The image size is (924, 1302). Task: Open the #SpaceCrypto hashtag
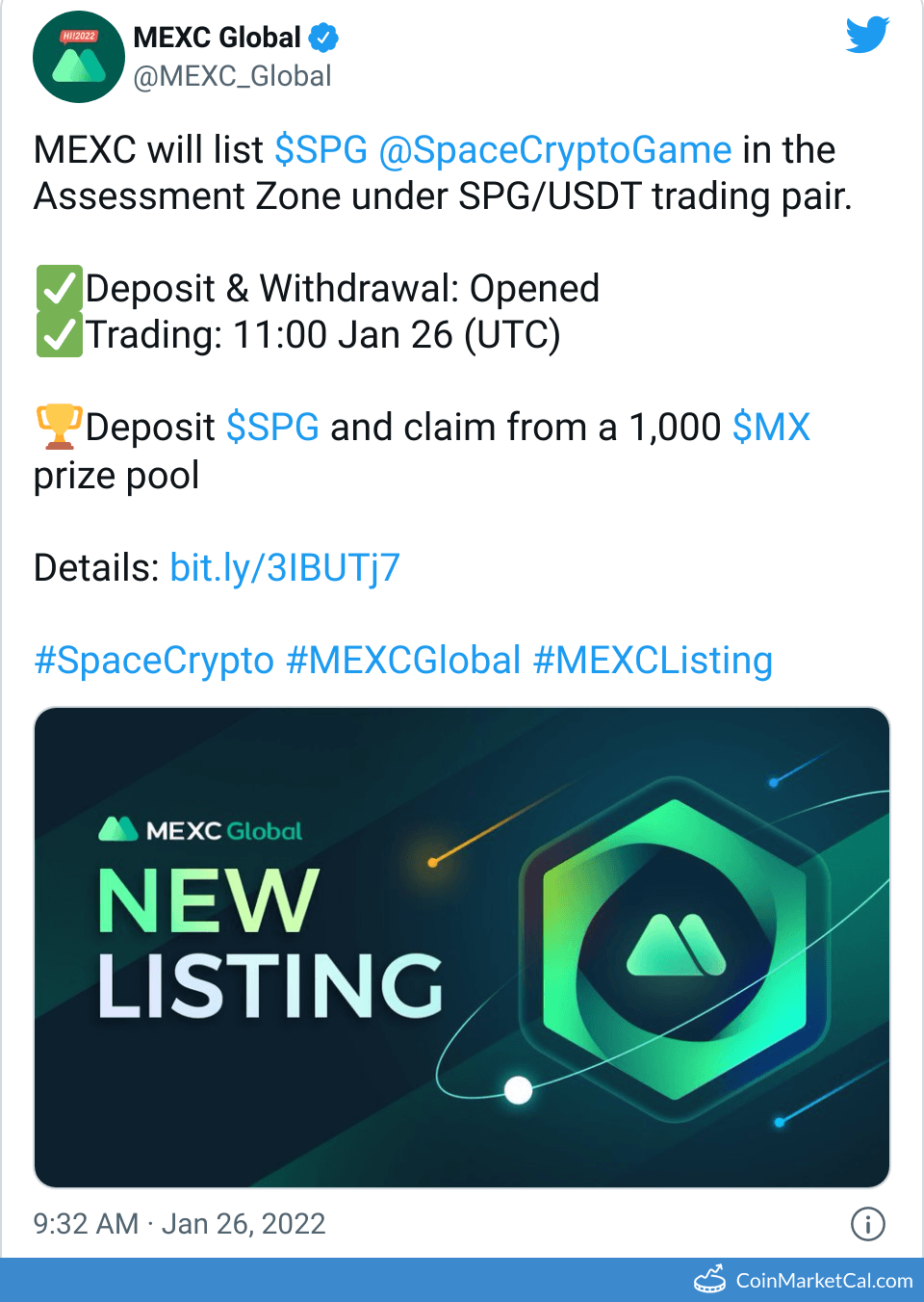pos(154,661)
